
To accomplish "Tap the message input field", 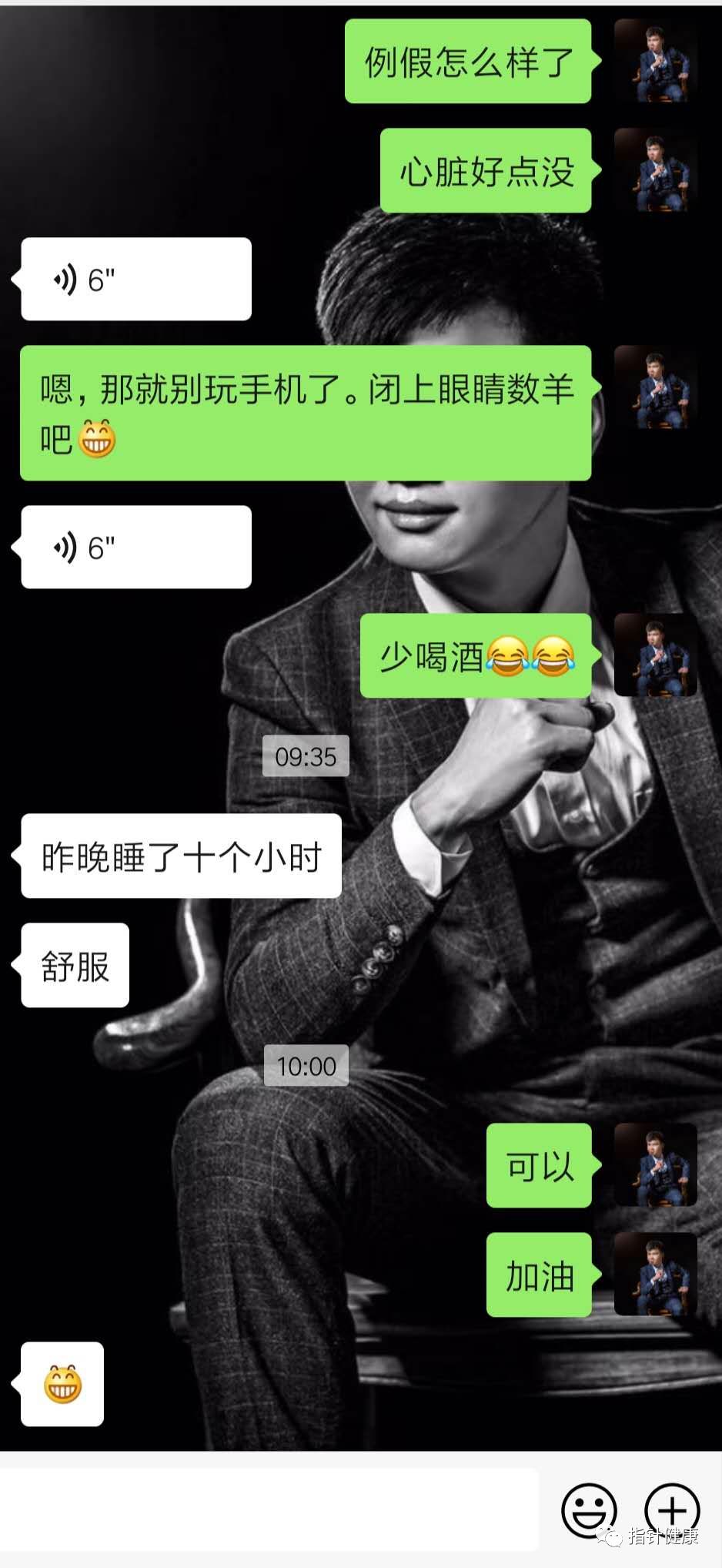I will [x=269, y=1509].
